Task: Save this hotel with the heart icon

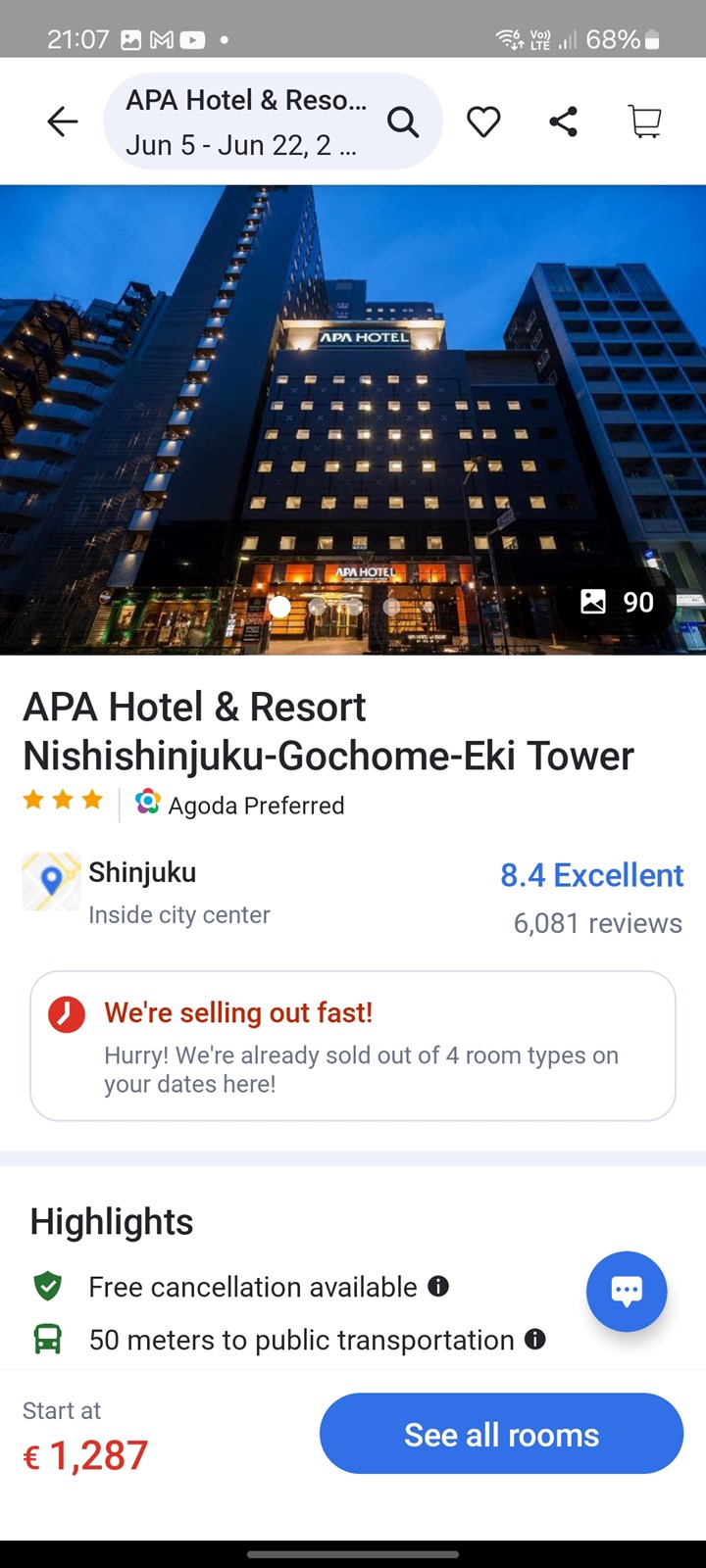Action: [x=483, y=122]
